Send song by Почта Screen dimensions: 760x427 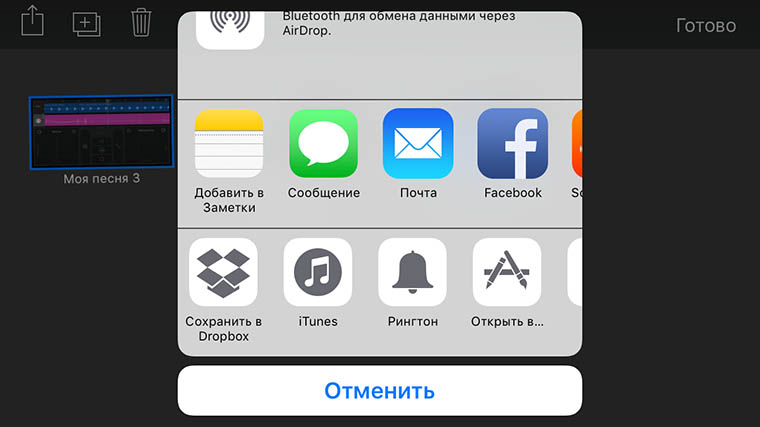[418, 144]
